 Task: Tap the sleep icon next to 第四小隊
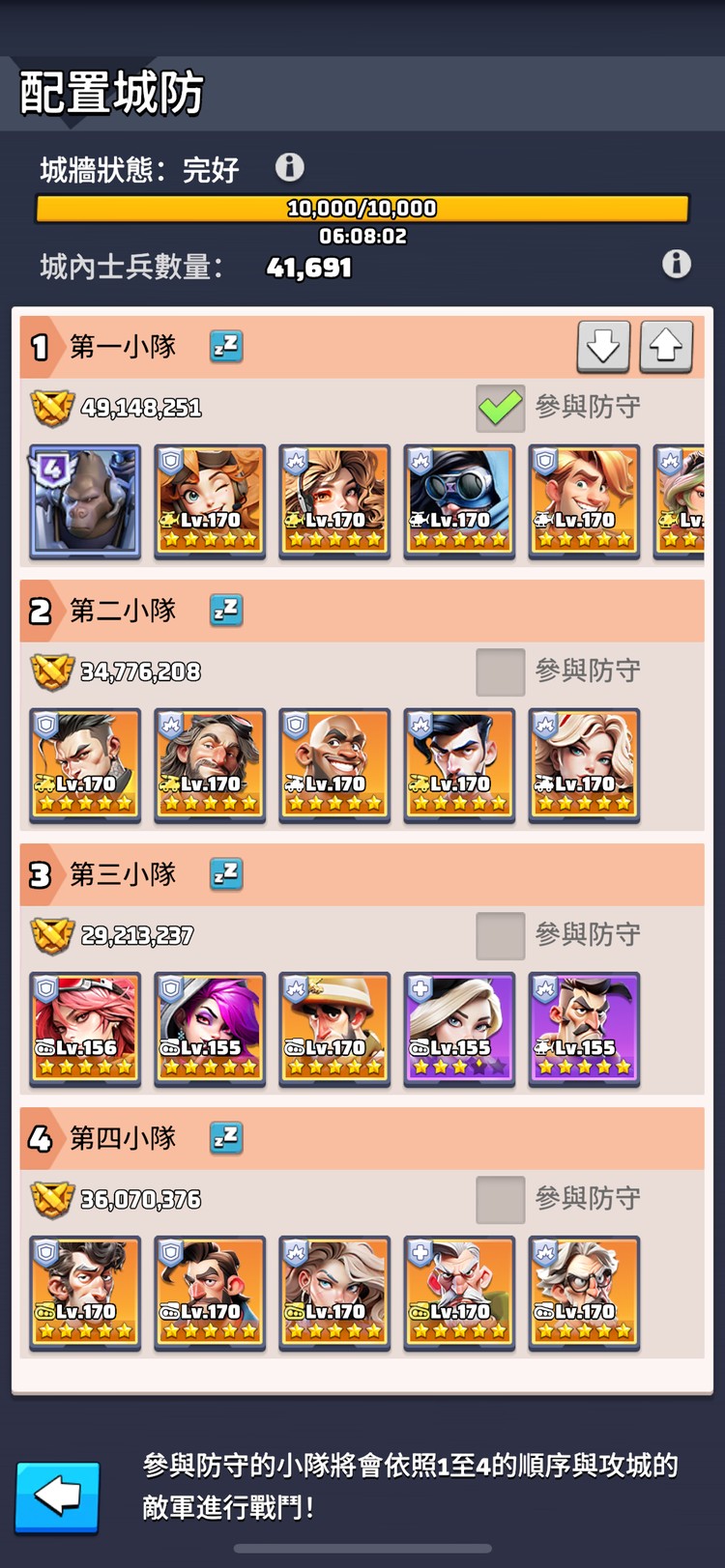coord(226,1137)
